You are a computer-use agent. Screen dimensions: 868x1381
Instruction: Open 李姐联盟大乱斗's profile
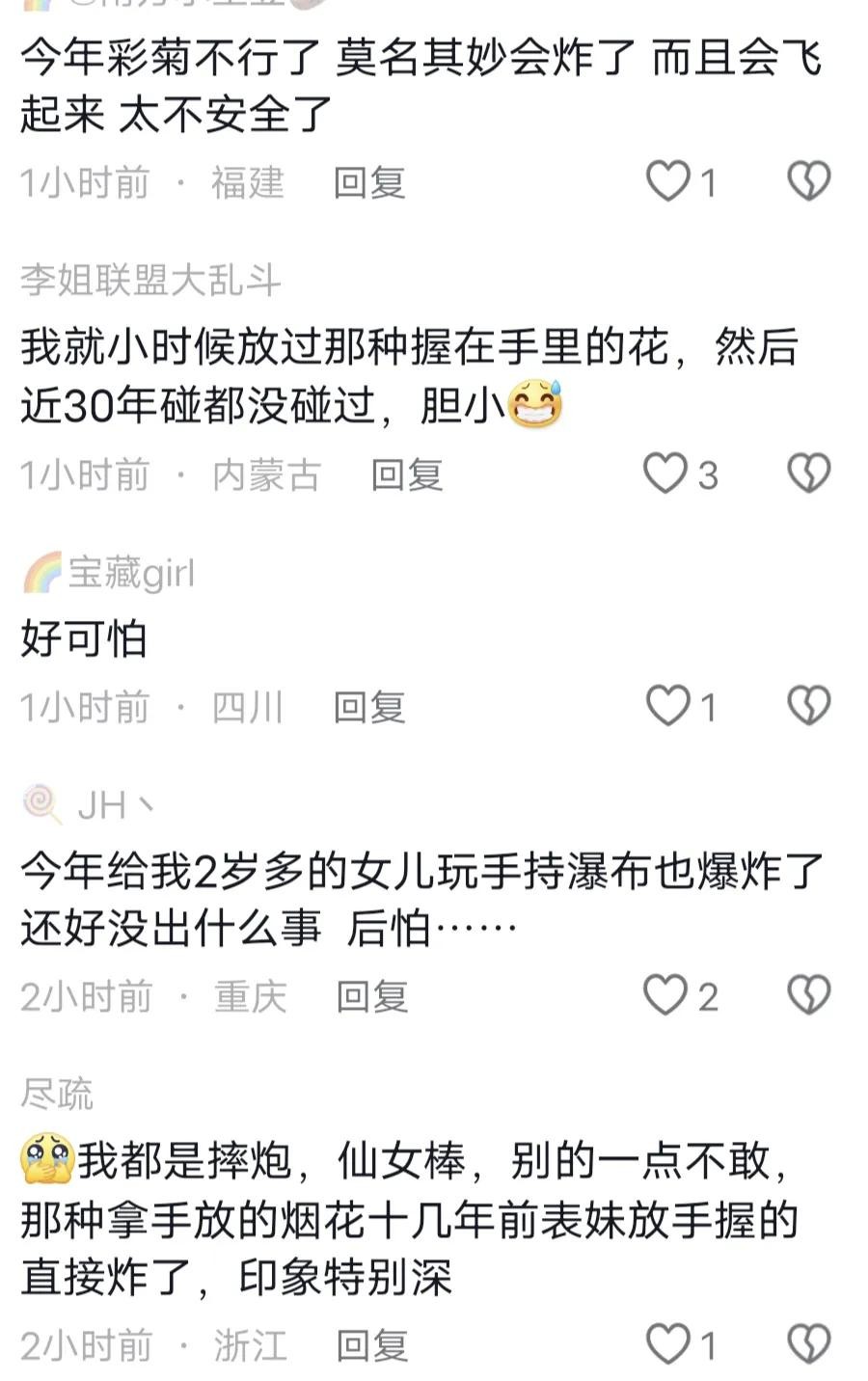pos(150,281)
